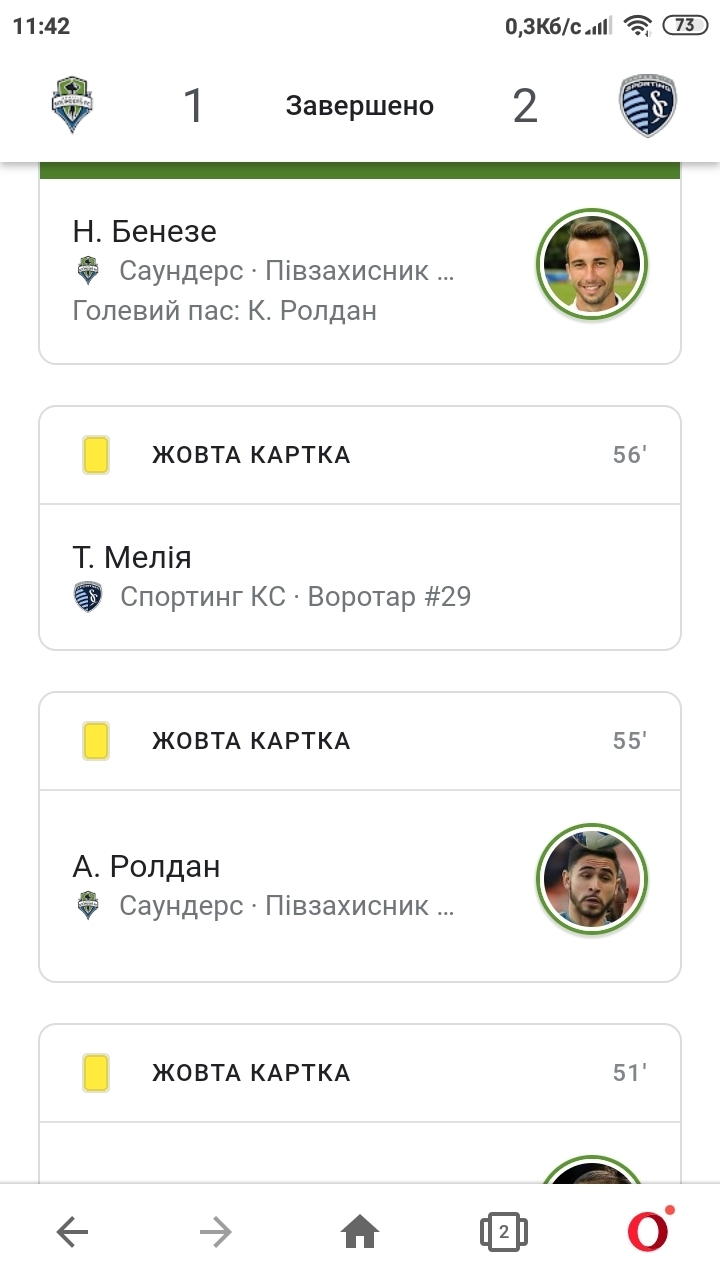Go forward to the next page

216,1232
